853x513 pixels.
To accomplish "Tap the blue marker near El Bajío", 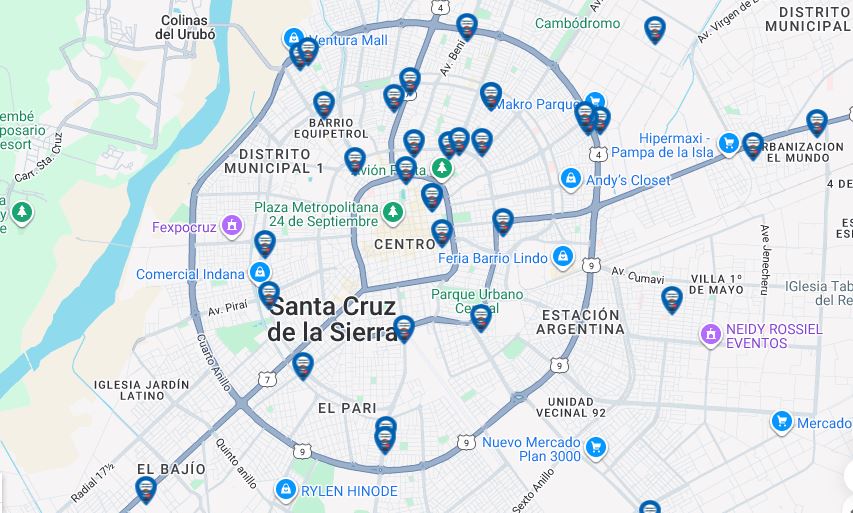I will (146, 489).
